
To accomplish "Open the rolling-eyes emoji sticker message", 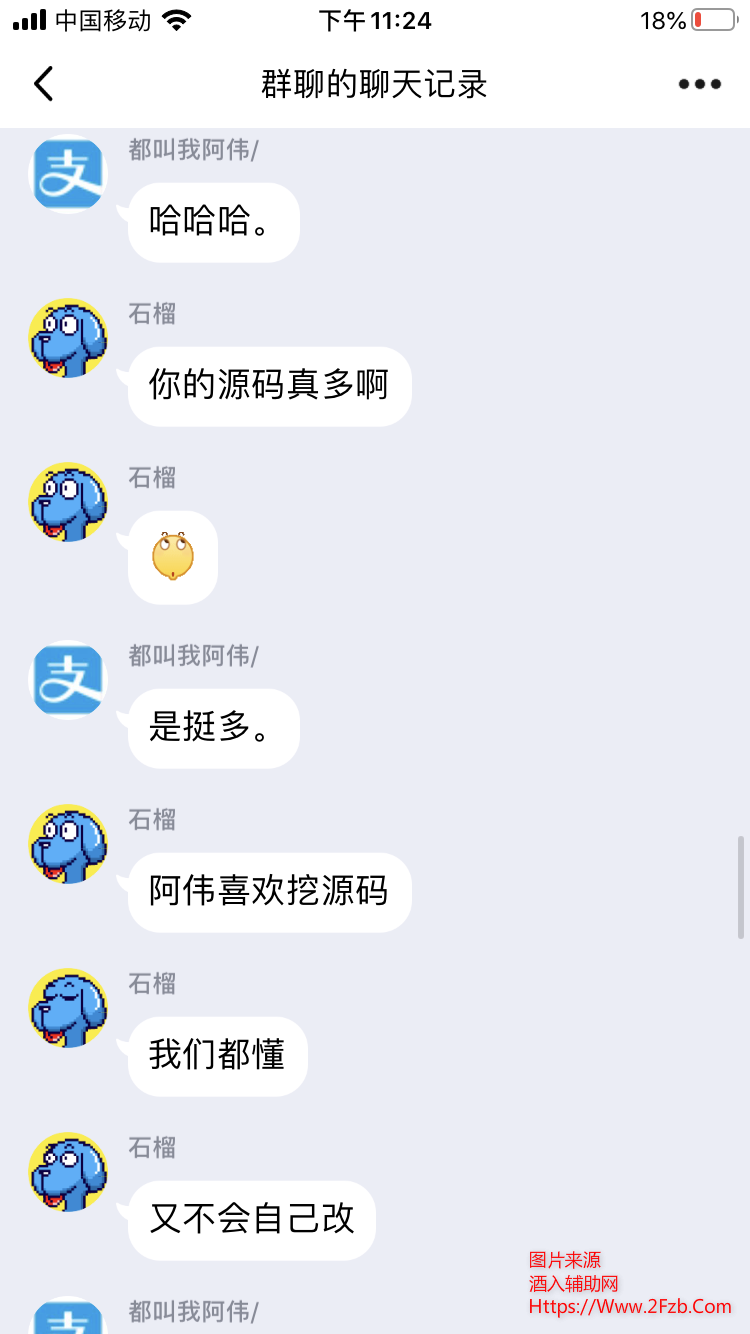I will [171, 557].
